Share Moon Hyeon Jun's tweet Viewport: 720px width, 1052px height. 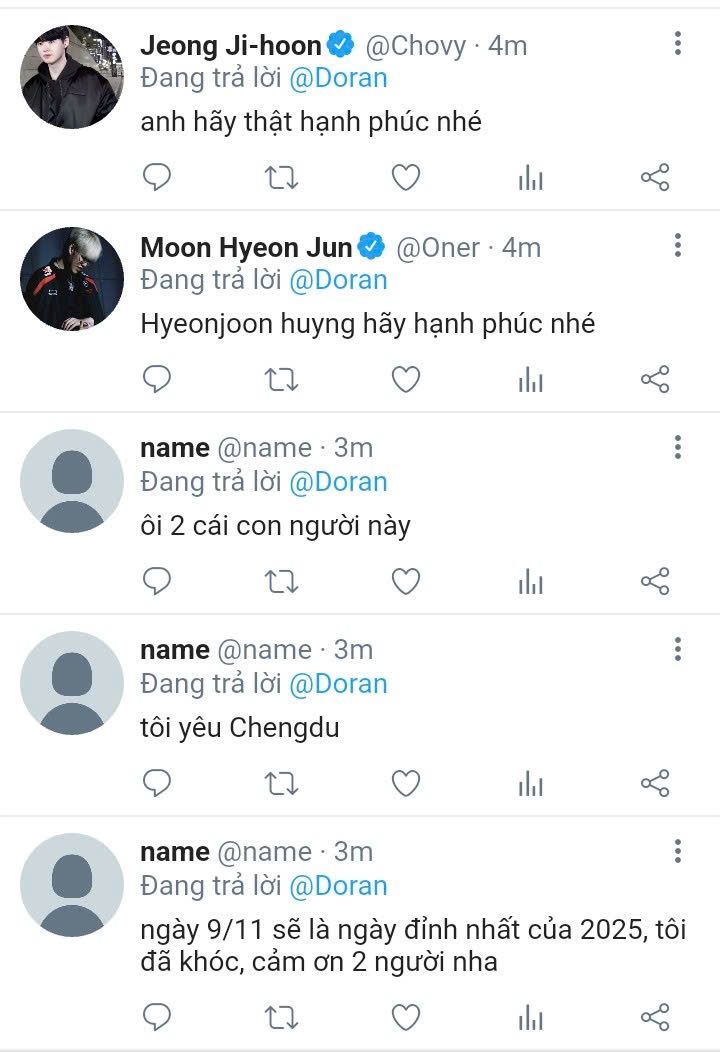point(654,379)
